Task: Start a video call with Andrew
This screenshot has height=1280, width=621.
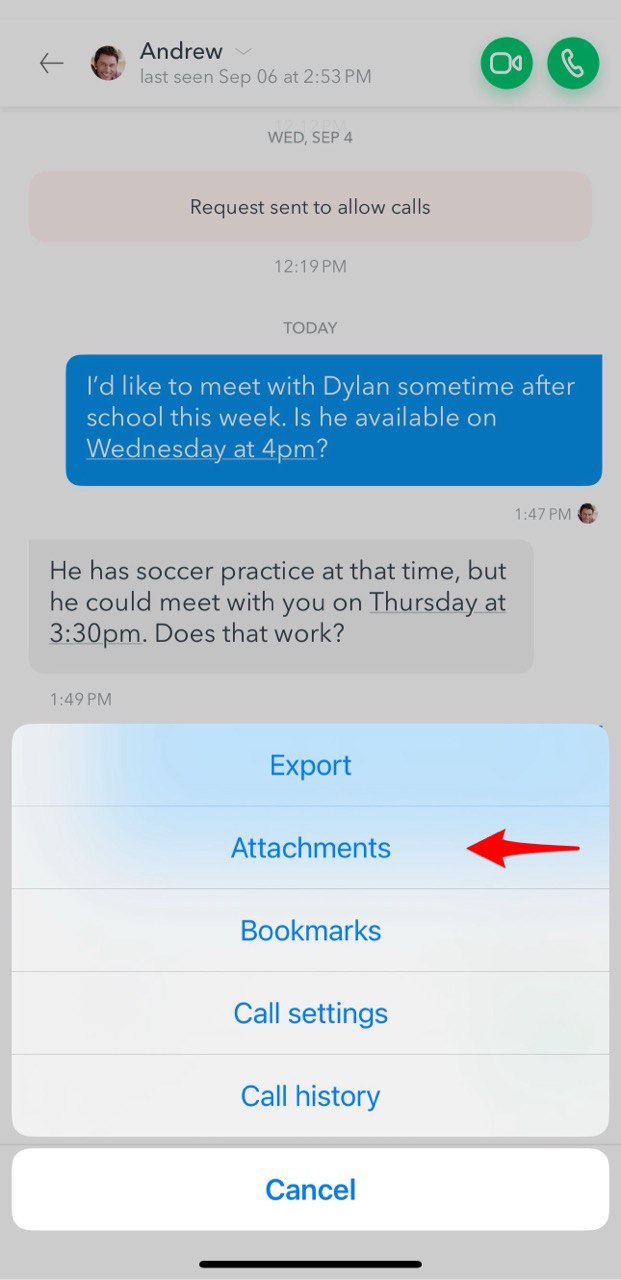Action: tap(507, 64)
